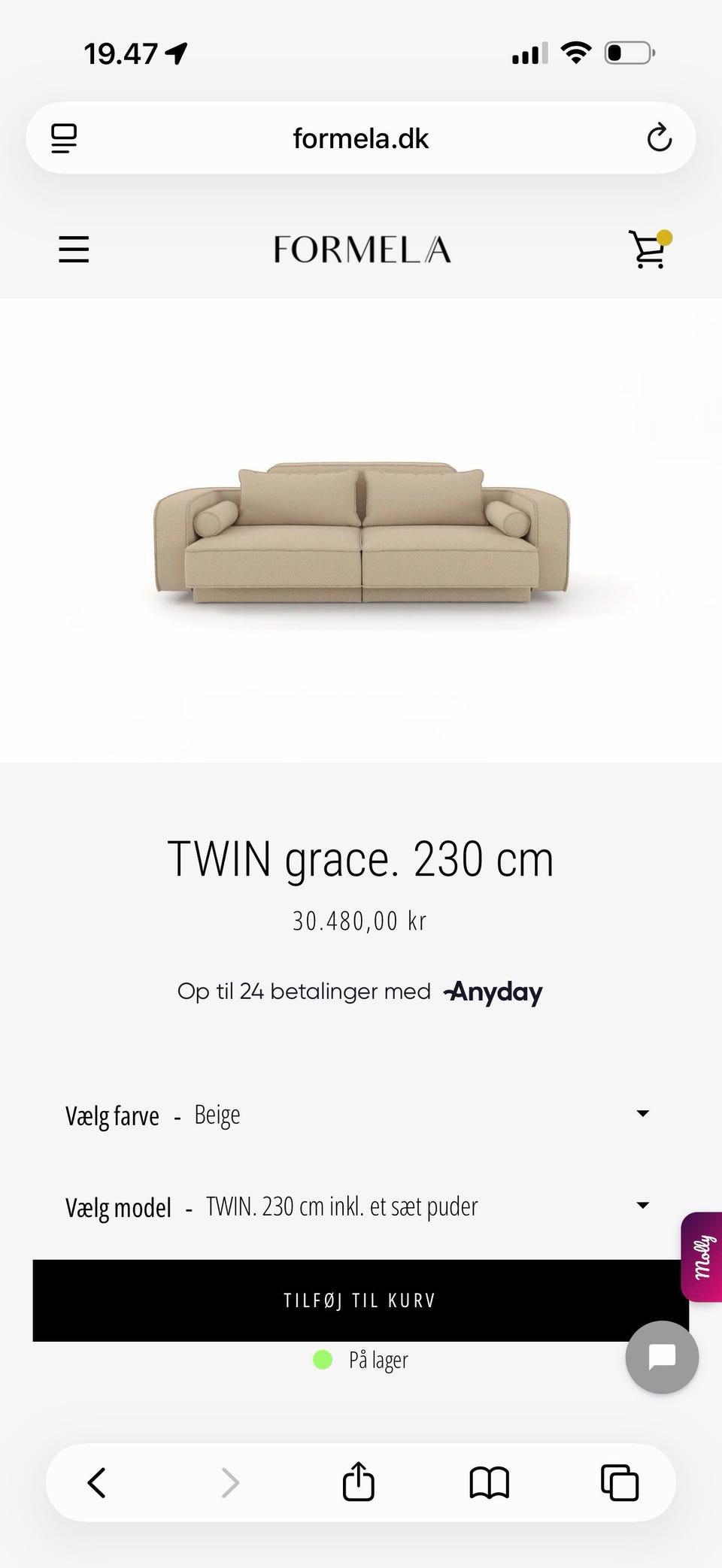Open the hamburger navigation menu
722x1568 pixels.
73,250
